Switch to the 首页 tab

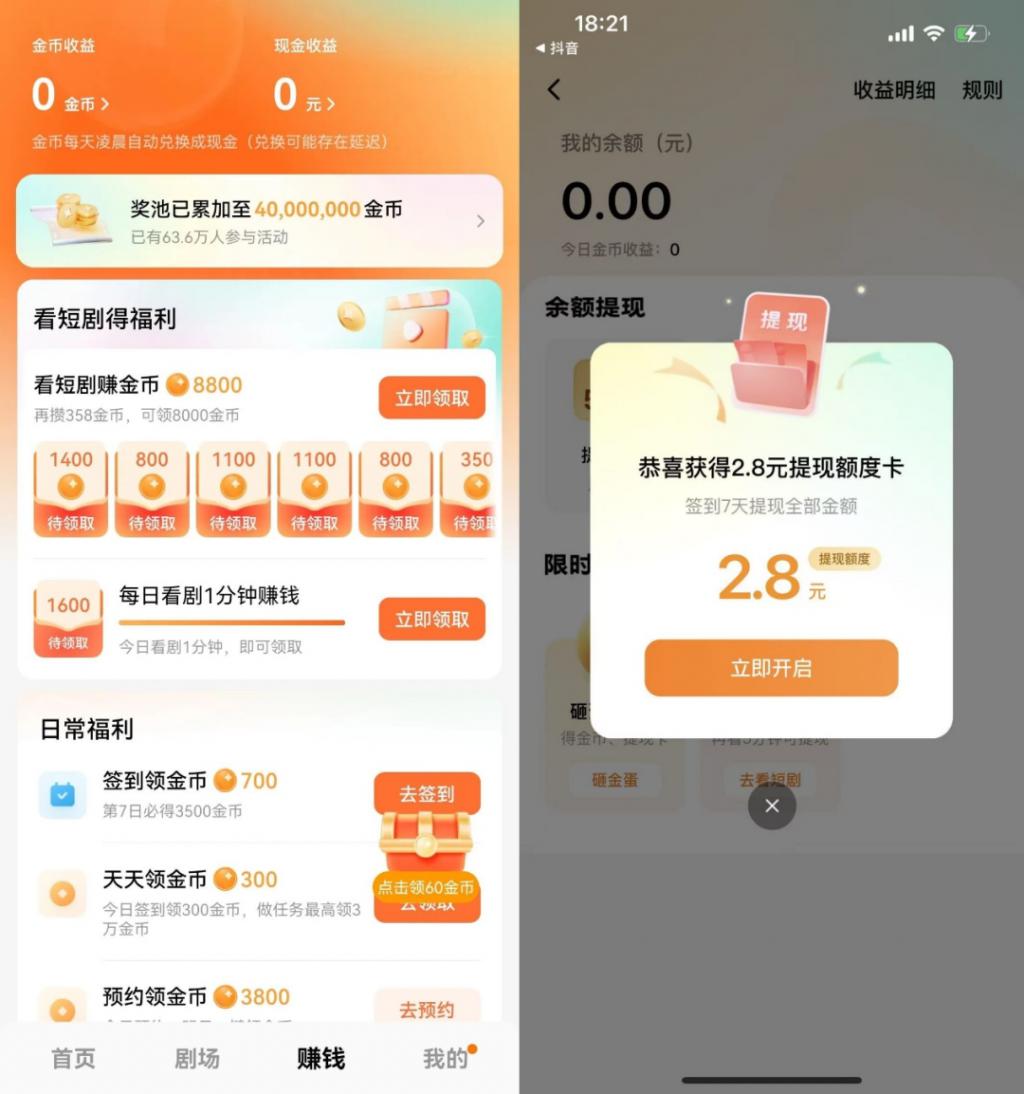click(x=74, y=1058)
